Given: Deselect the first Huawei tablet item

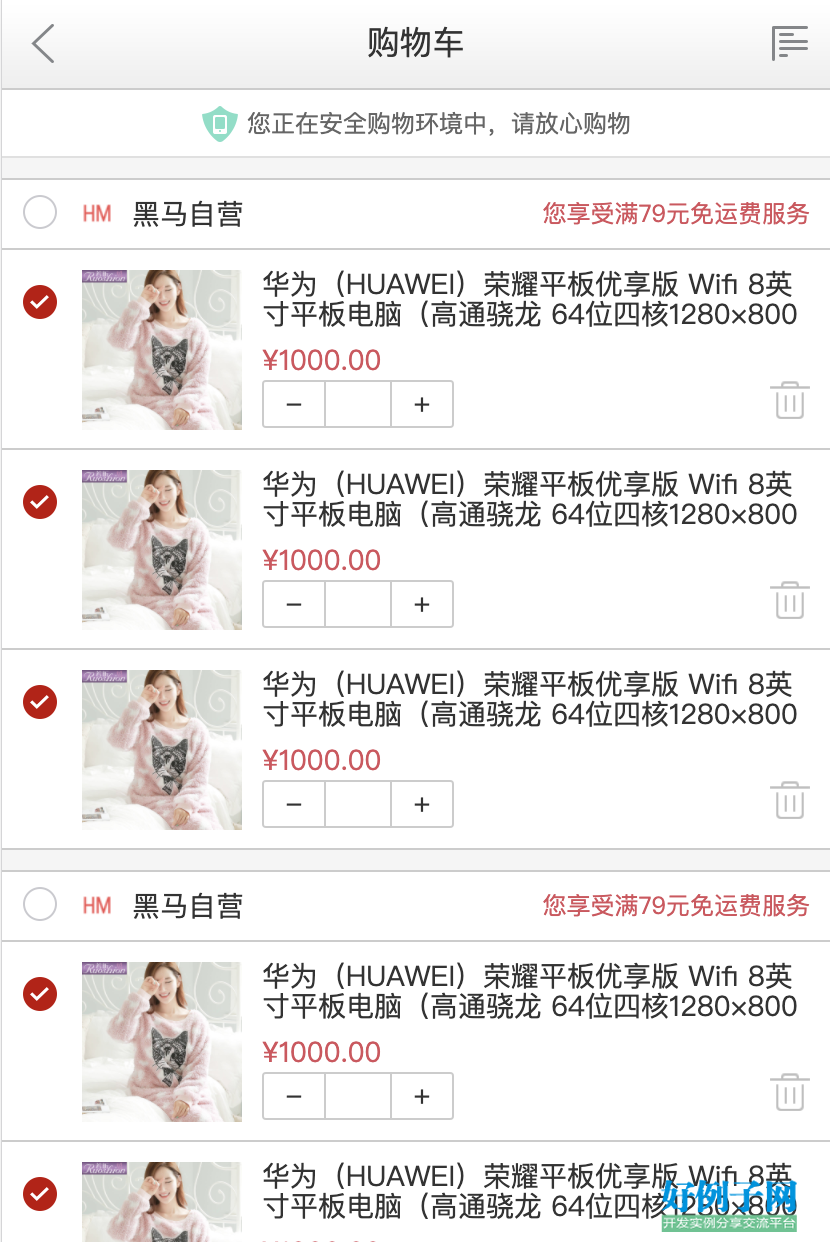Looking at the screenshot, I should 39,301.
